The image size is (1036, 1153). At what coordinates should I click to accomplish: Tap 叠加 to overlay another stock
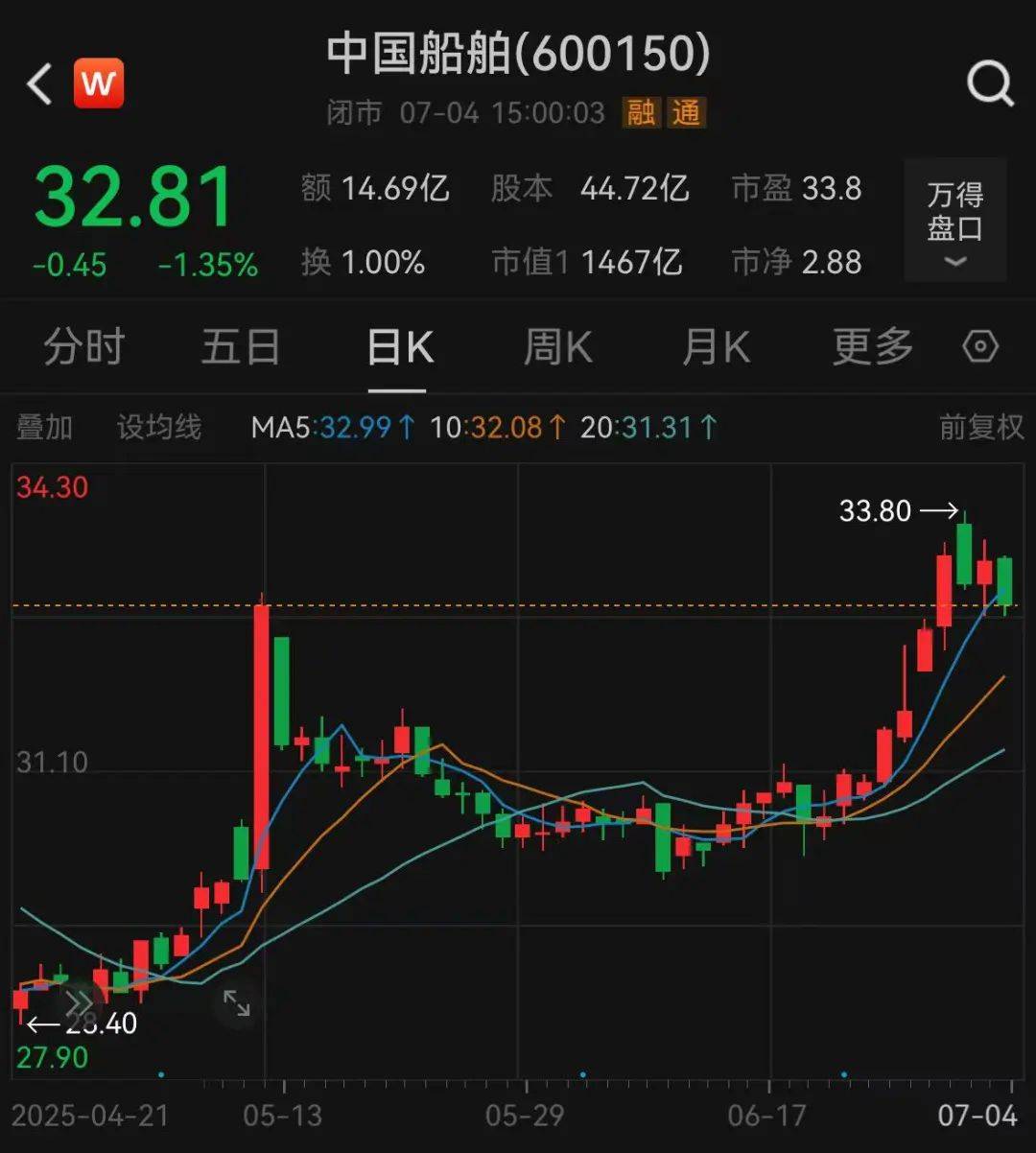(44, 427)
